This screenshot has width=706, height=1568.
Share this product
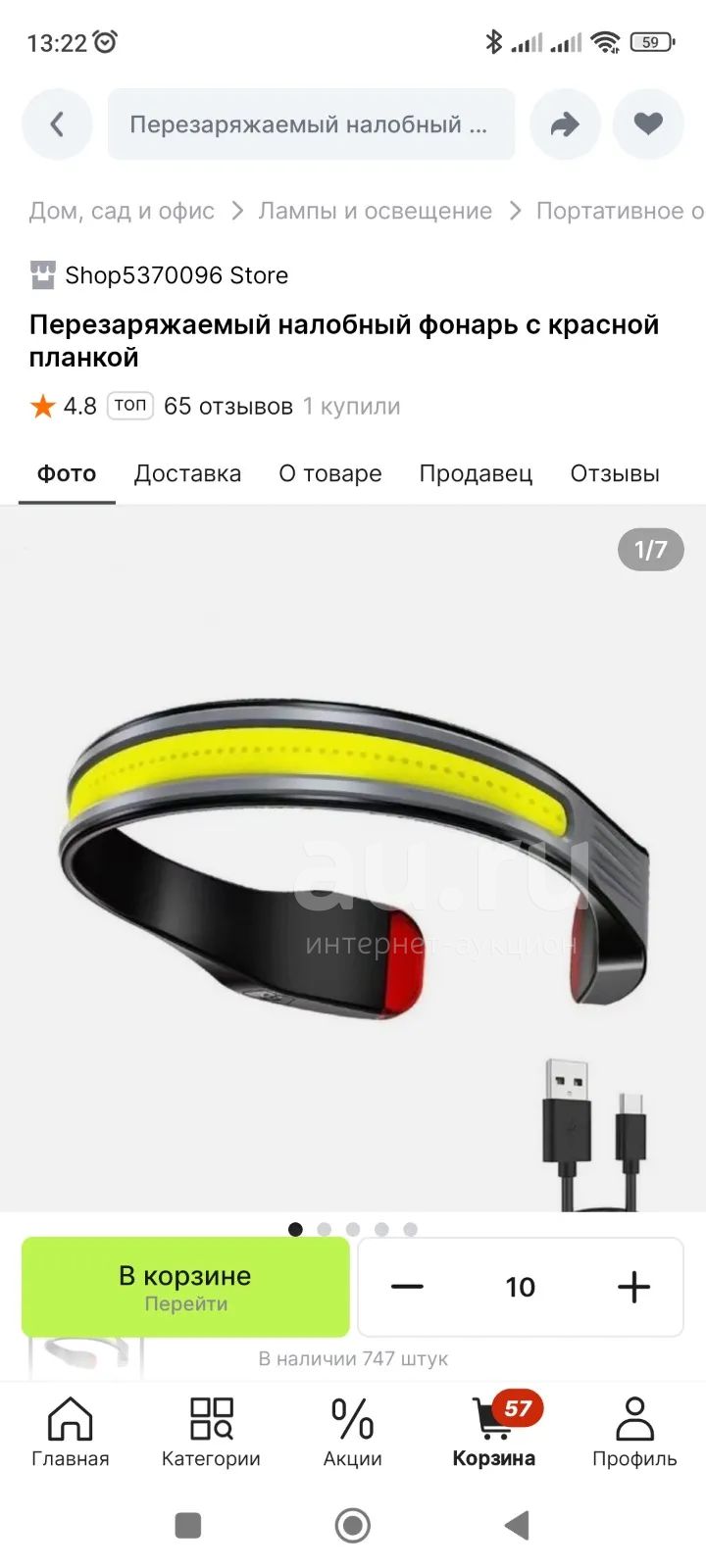(565, 124)
